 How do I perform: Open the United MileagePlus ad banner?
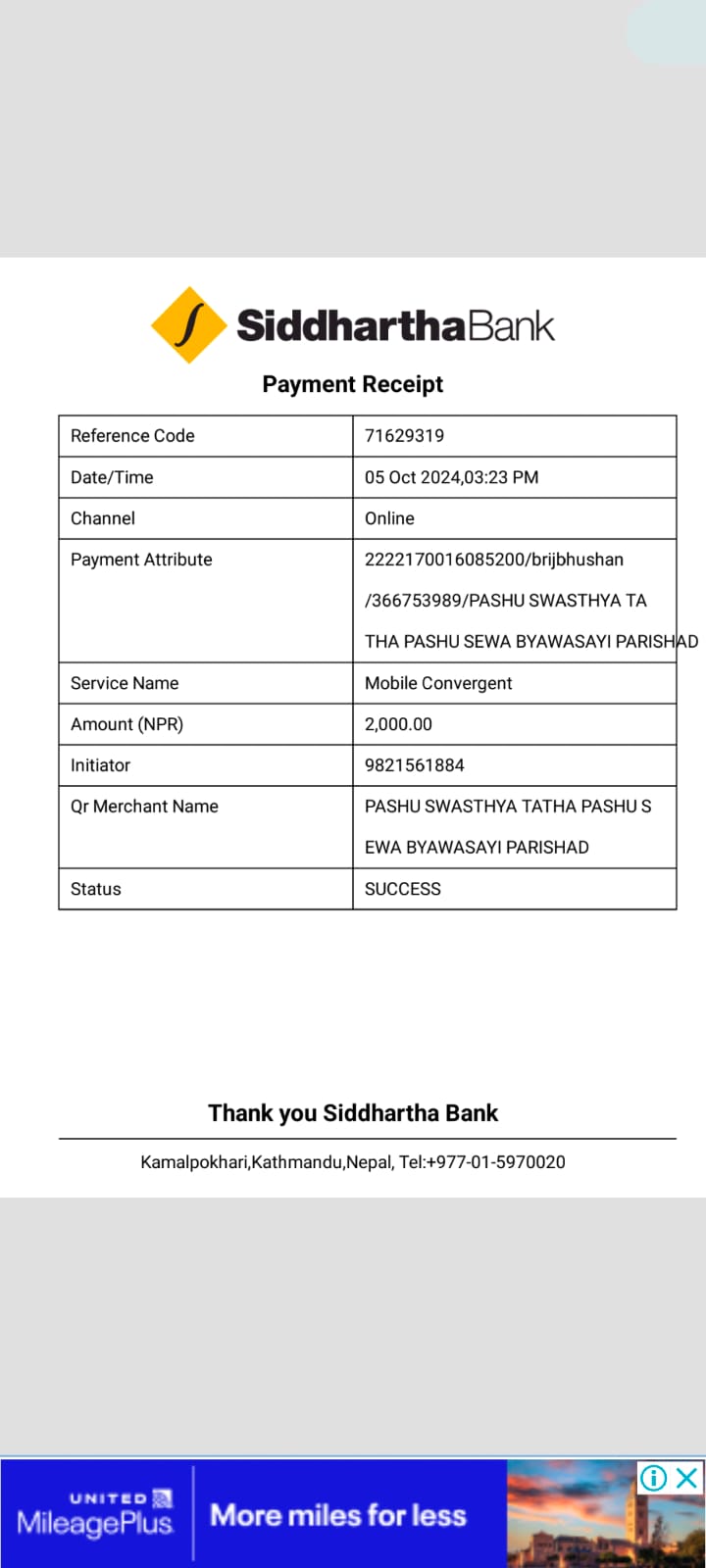(x=352, y=1513)
